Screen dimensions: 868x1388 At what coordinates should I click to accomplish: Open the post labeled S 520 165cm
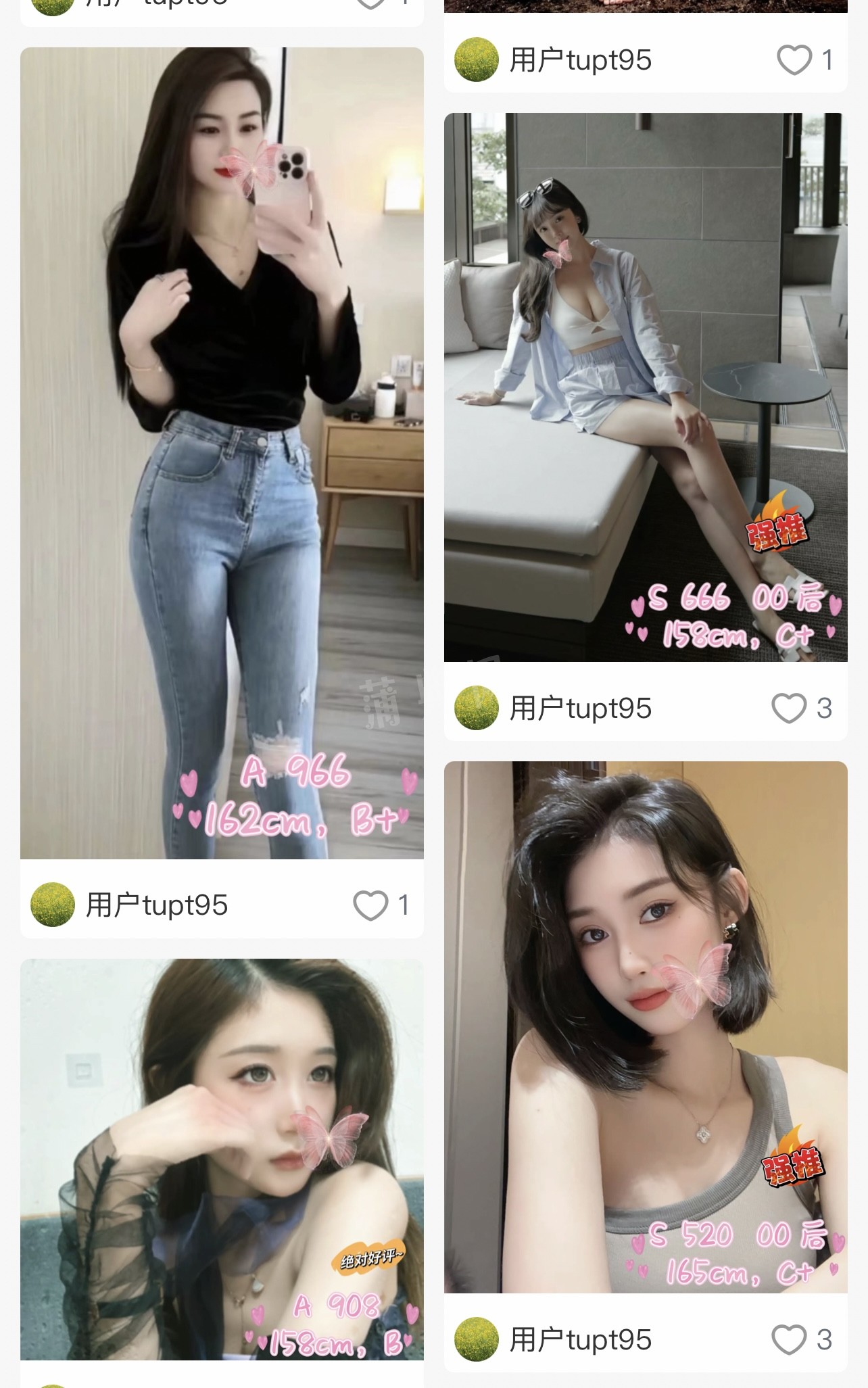(646, 1026)
